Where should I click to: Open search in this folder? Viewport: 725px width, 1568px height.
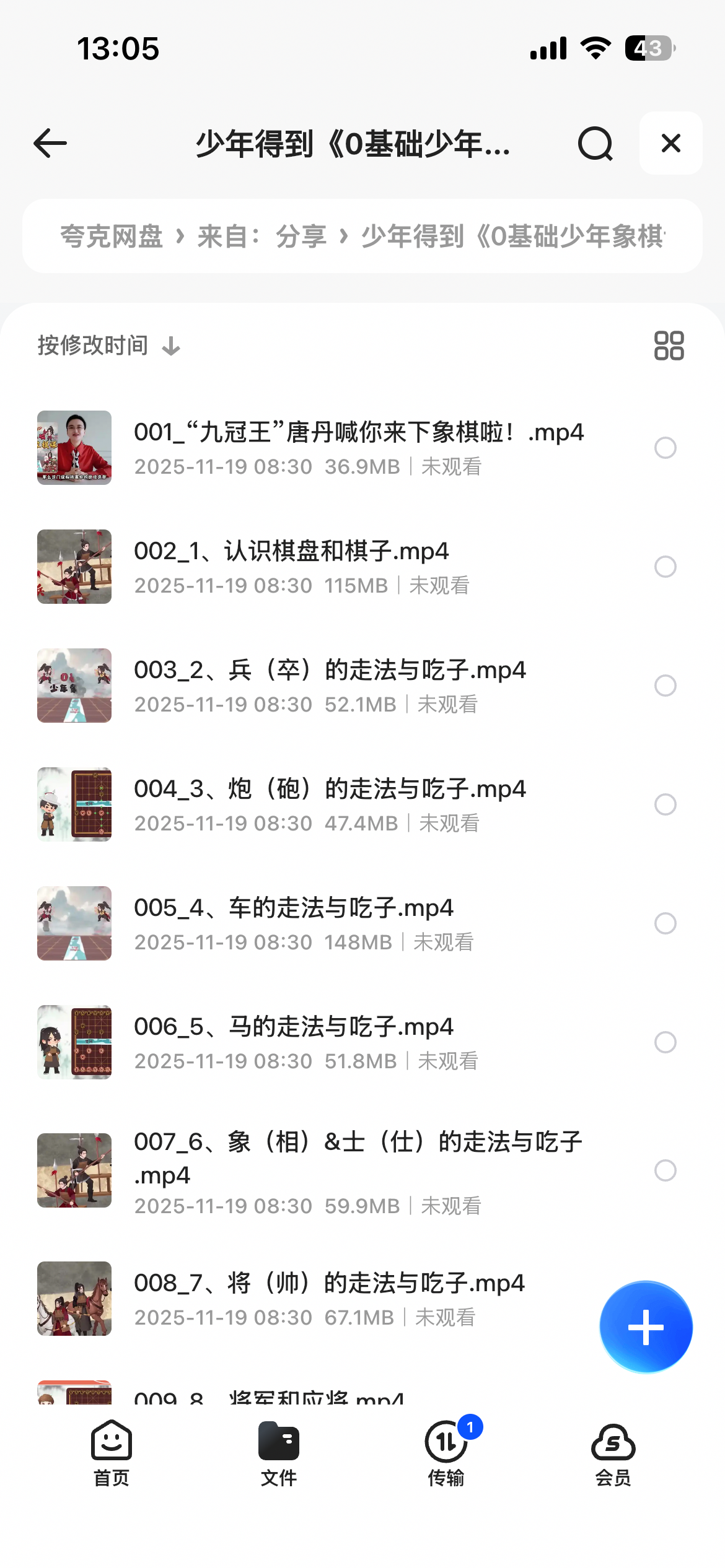(595, 144)
